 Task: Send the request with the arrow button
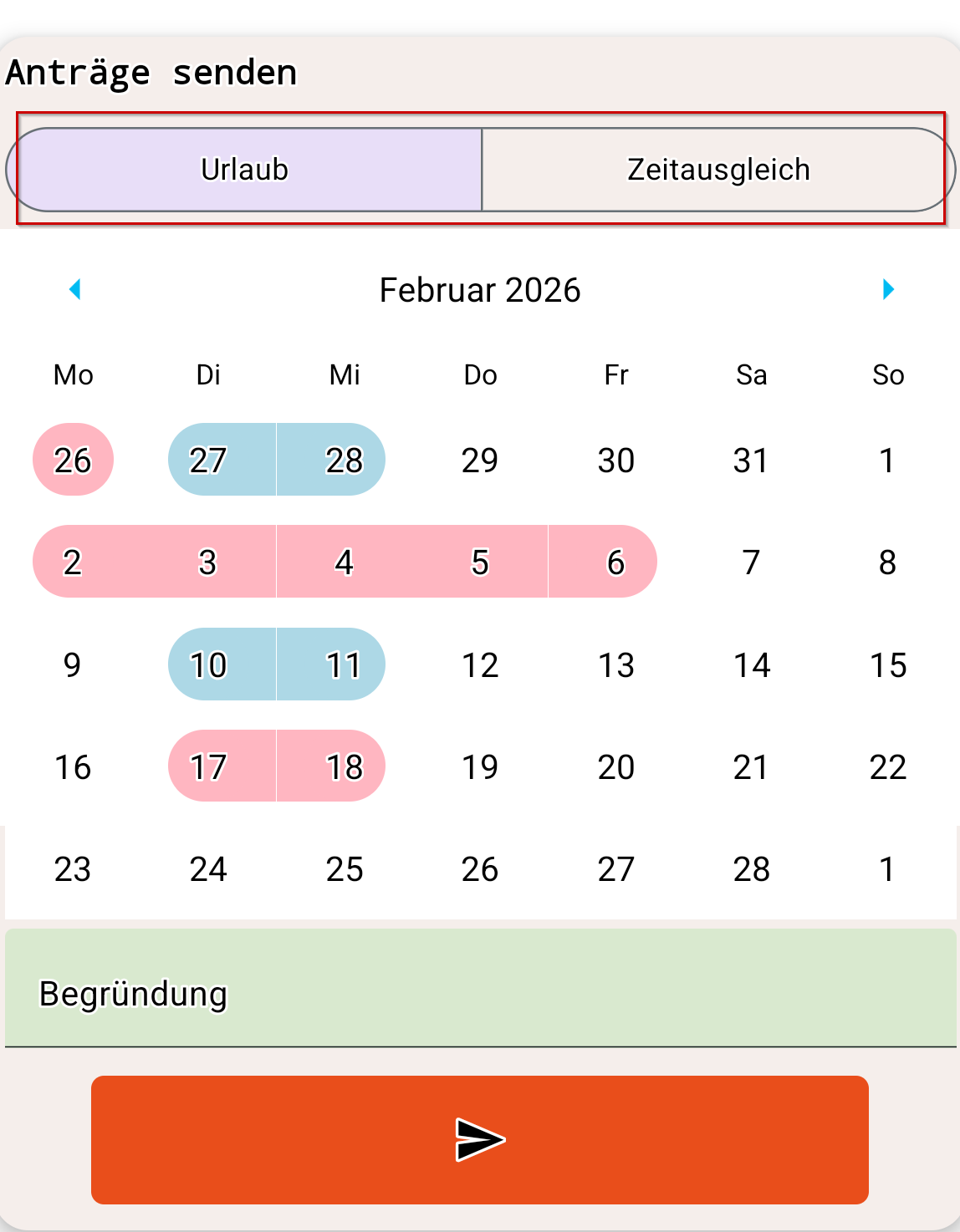480,1139
